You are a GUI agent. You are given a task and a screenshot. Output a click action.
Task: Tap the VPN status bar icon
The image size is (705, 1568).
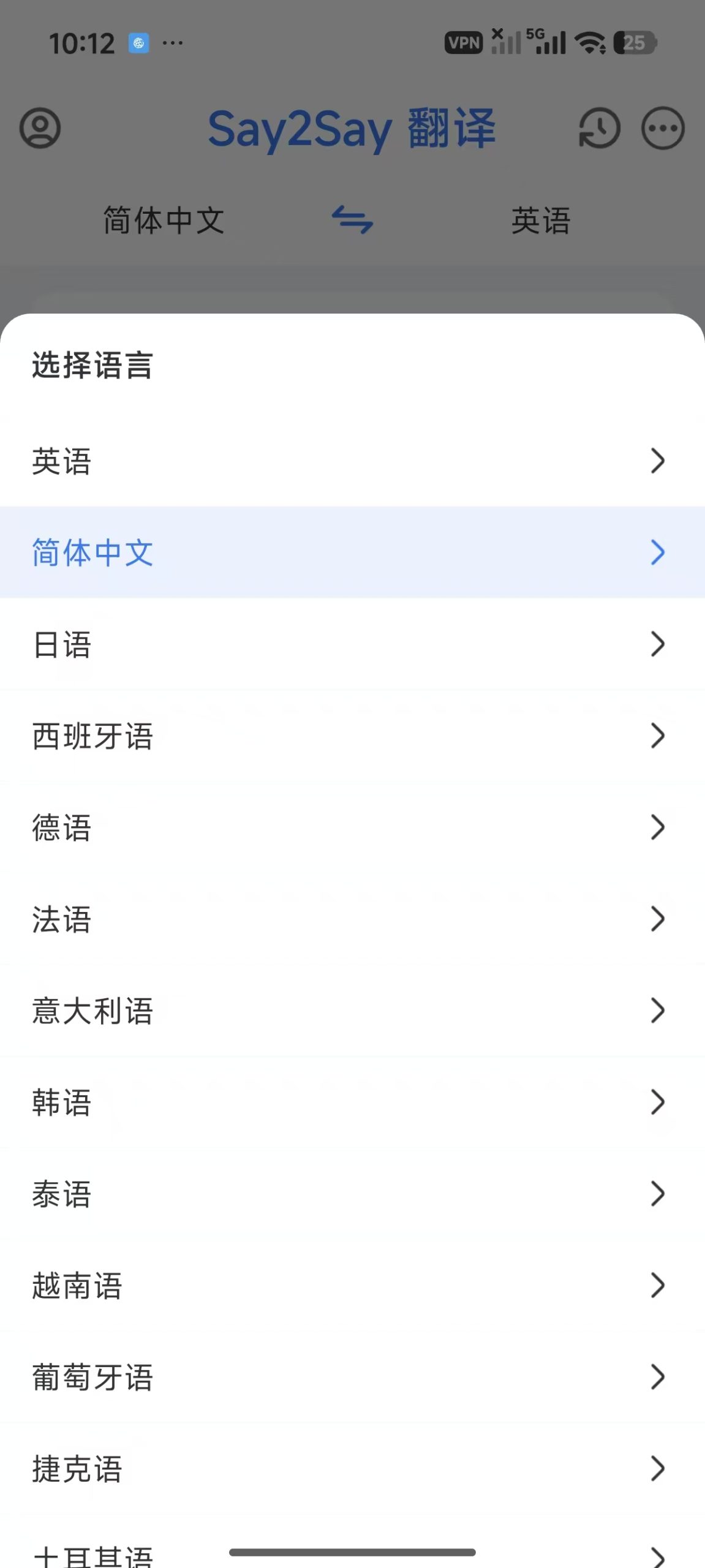(464, 42)
